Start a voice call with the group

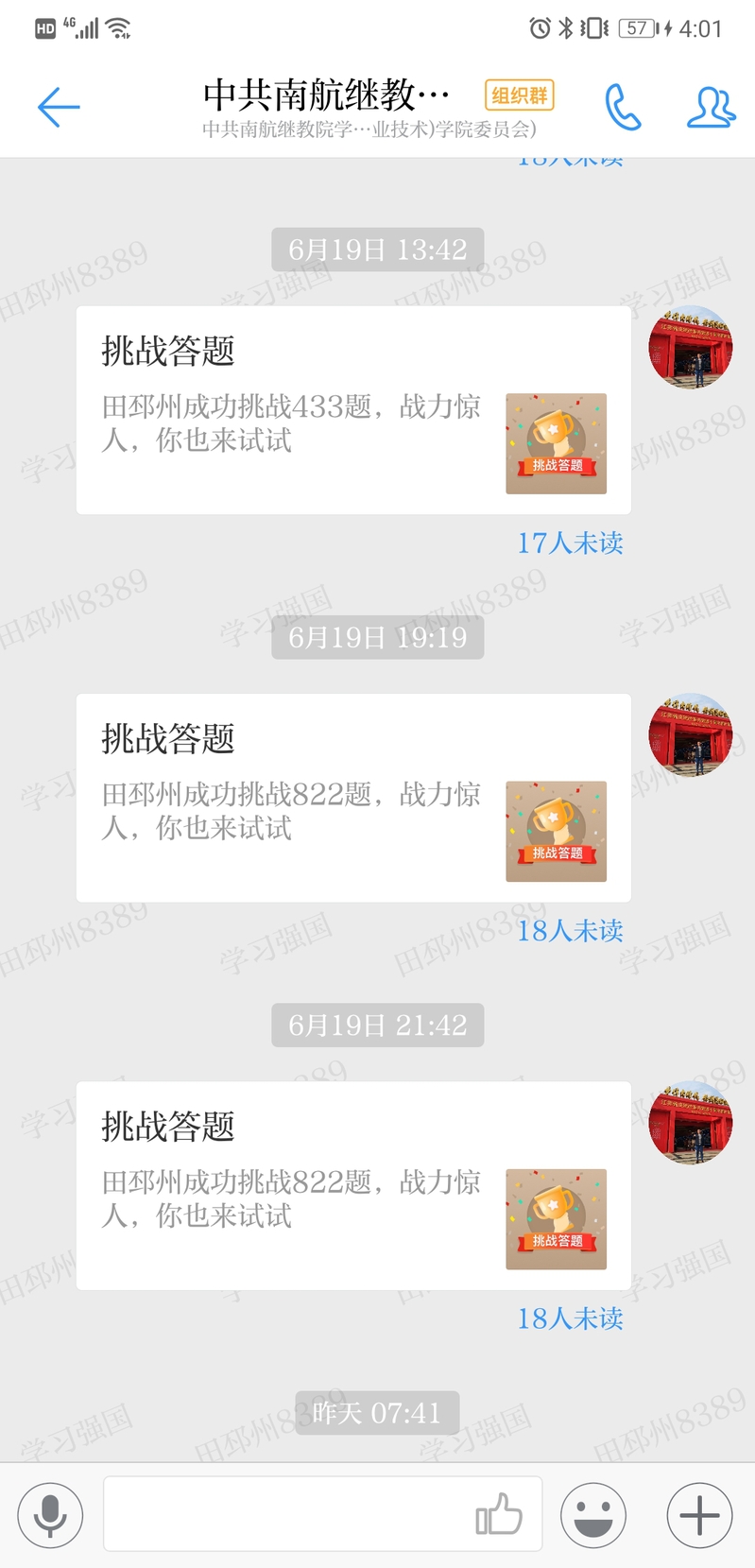click(623, 107)
